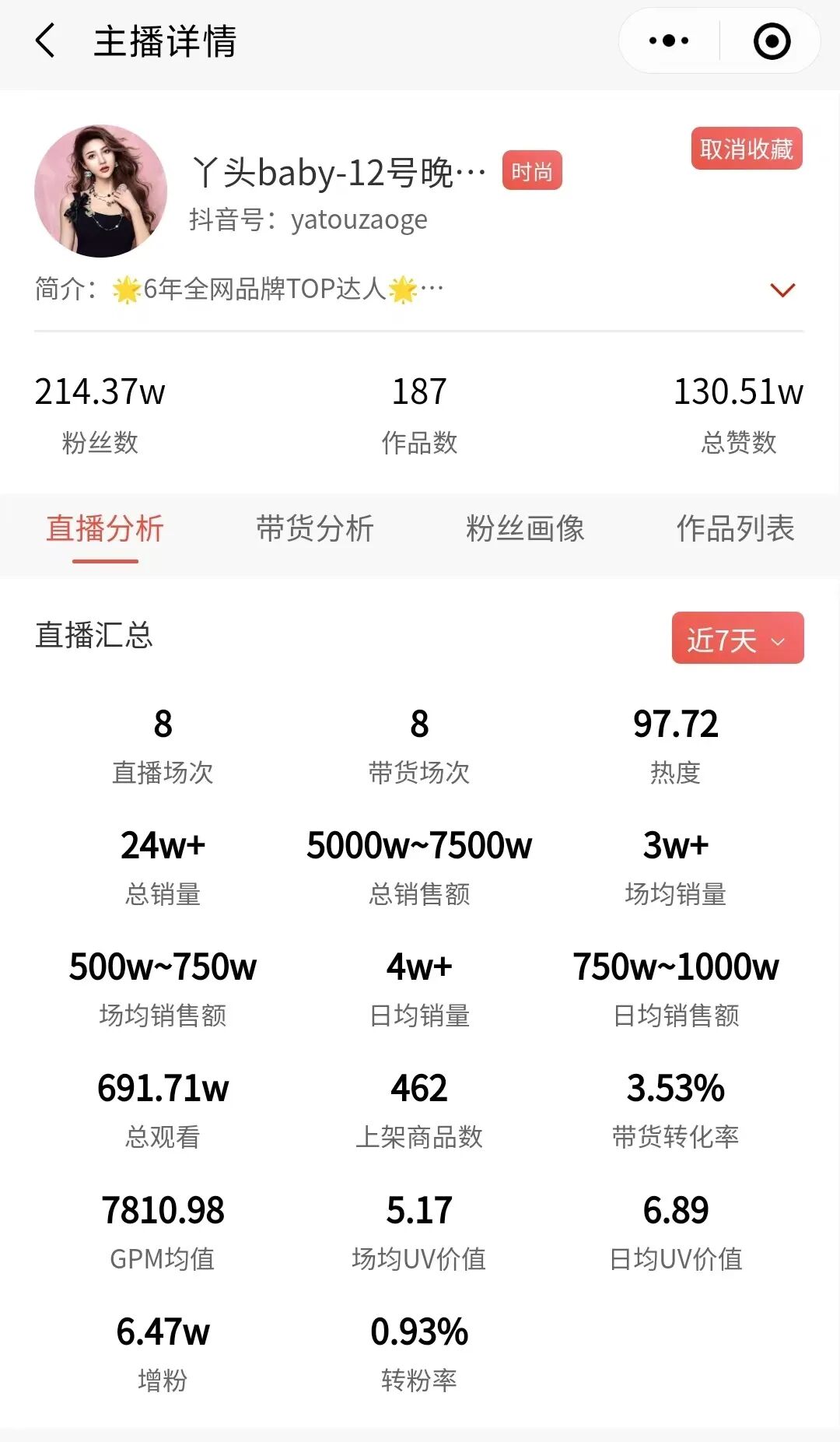This screenshot has height=1442, width=840.
Task: Open the 粉丝画像 tab
Action: click(525, 529)
